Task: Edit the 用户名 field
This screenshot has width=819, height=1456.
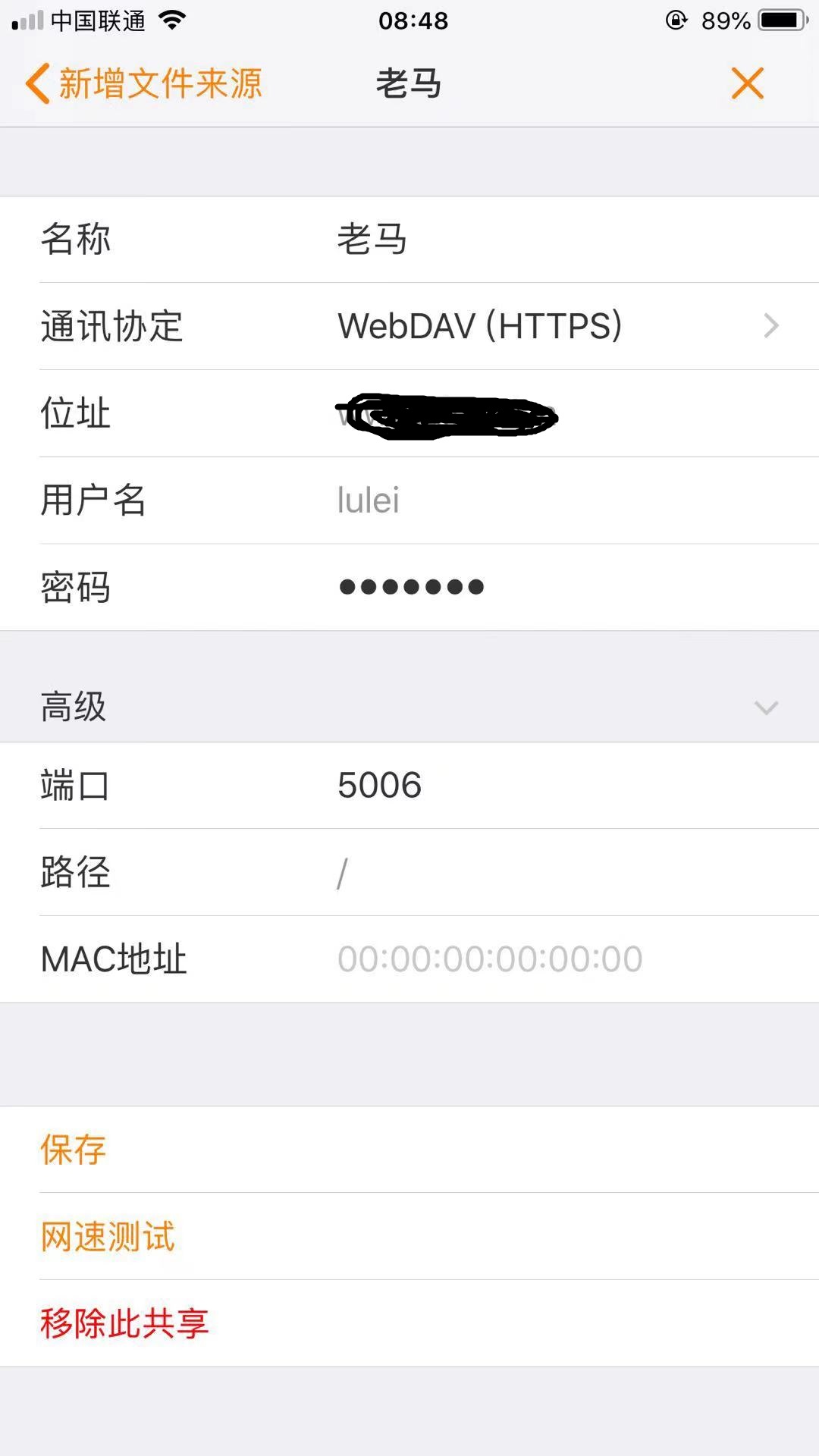Action: (x=531, y=500)
